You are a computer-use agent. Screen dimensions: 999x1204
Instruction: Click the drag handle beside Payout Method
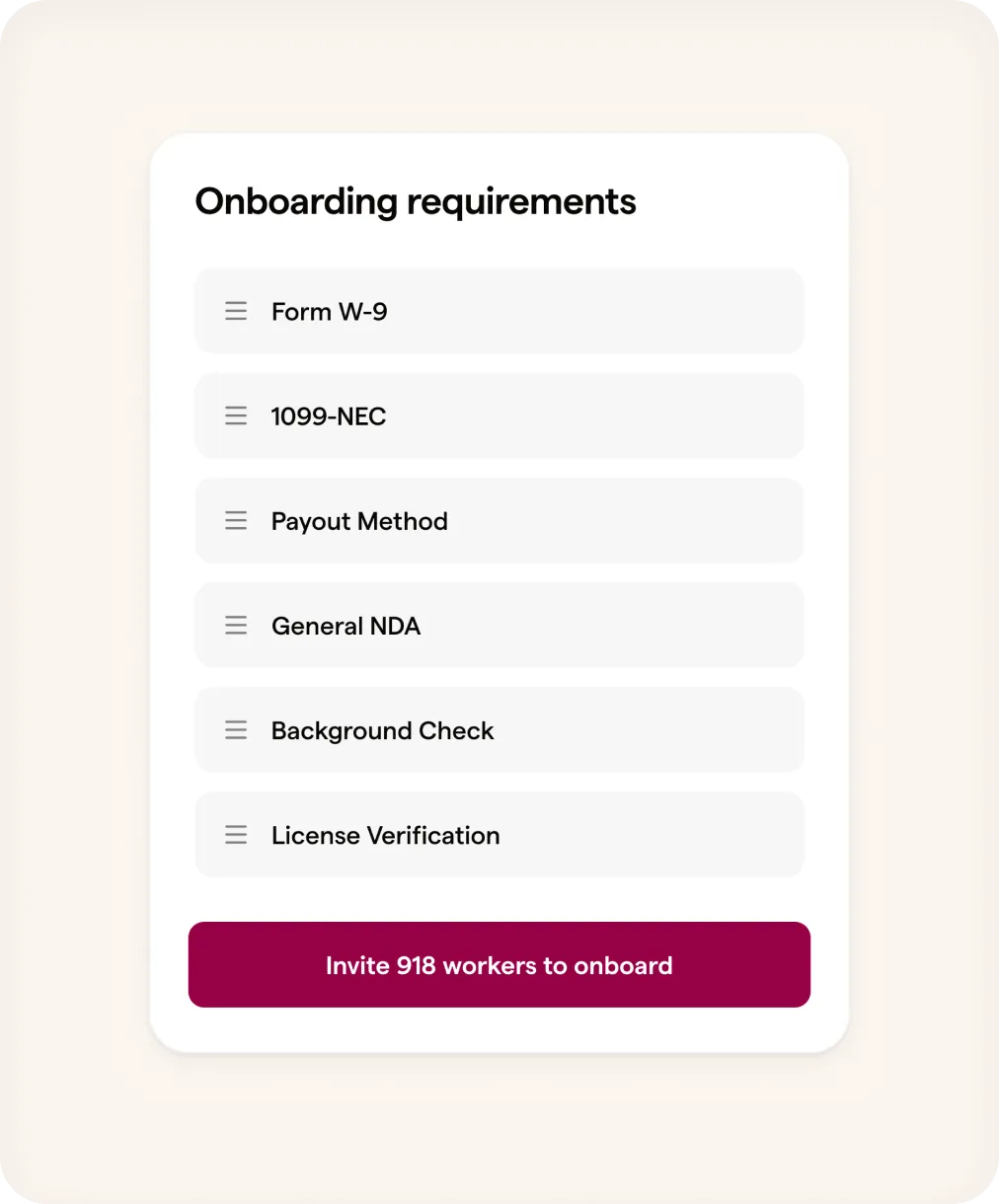[x=236, y=520]
